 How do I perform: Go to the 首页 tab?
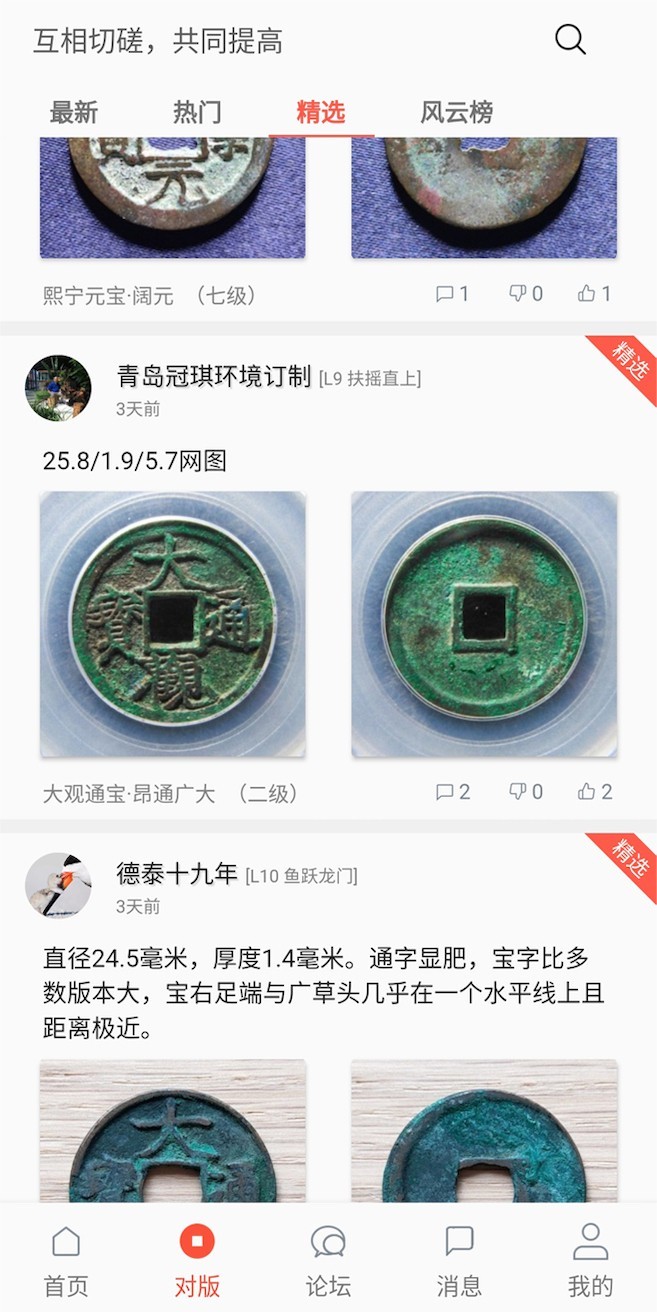66,1260
